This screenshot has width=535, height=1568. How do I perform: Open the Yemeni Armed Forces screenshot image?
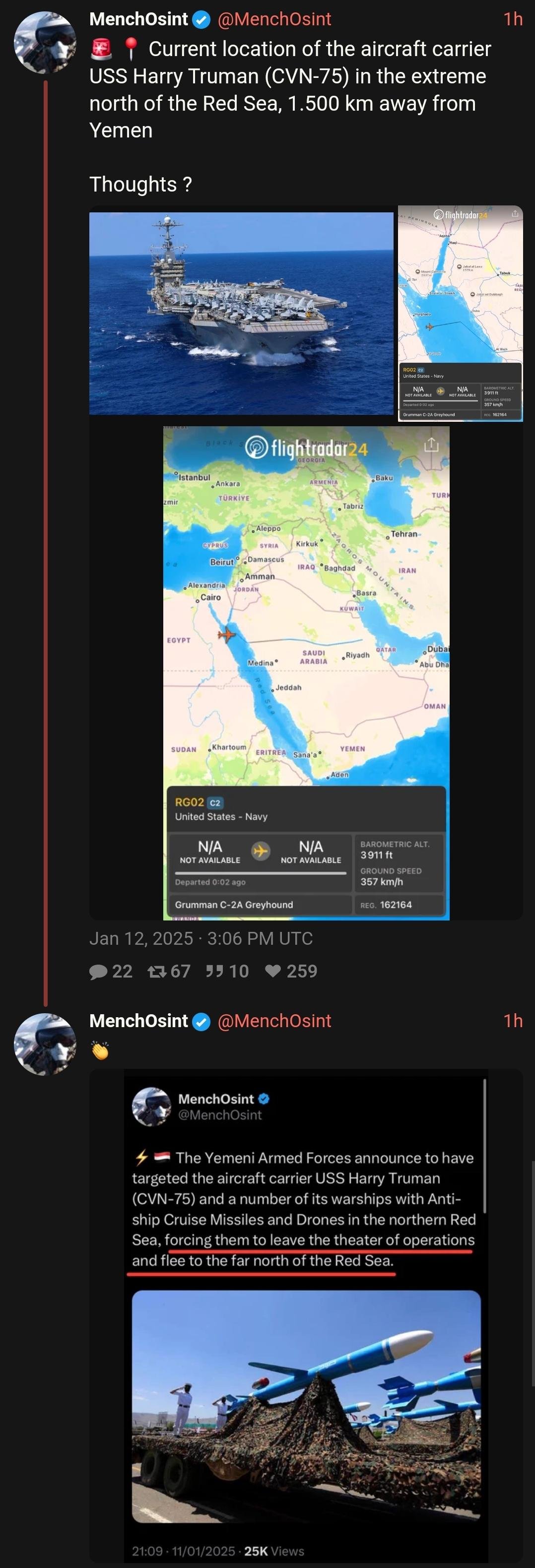click(x=306, y=1315)
